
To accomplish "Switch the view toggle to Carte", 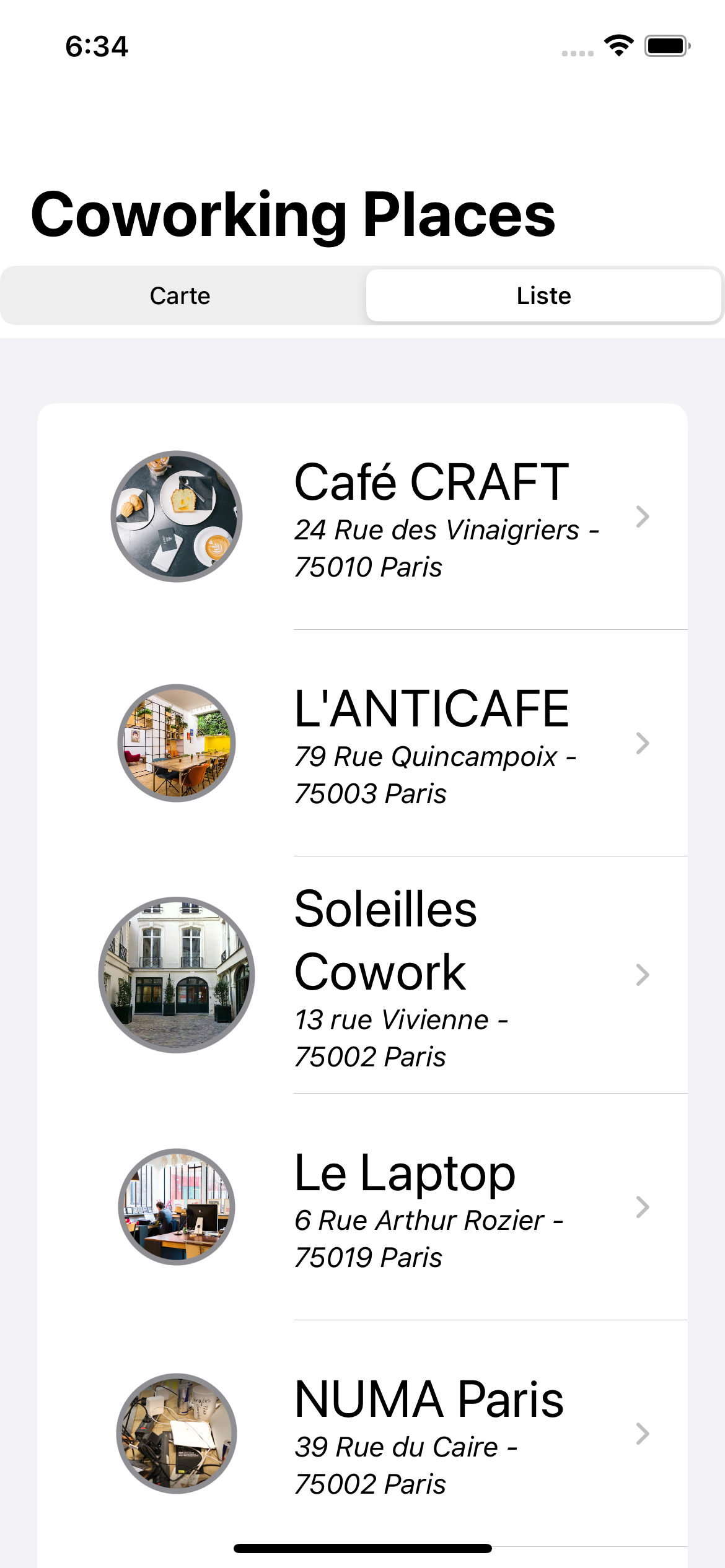I will (181, 296).
